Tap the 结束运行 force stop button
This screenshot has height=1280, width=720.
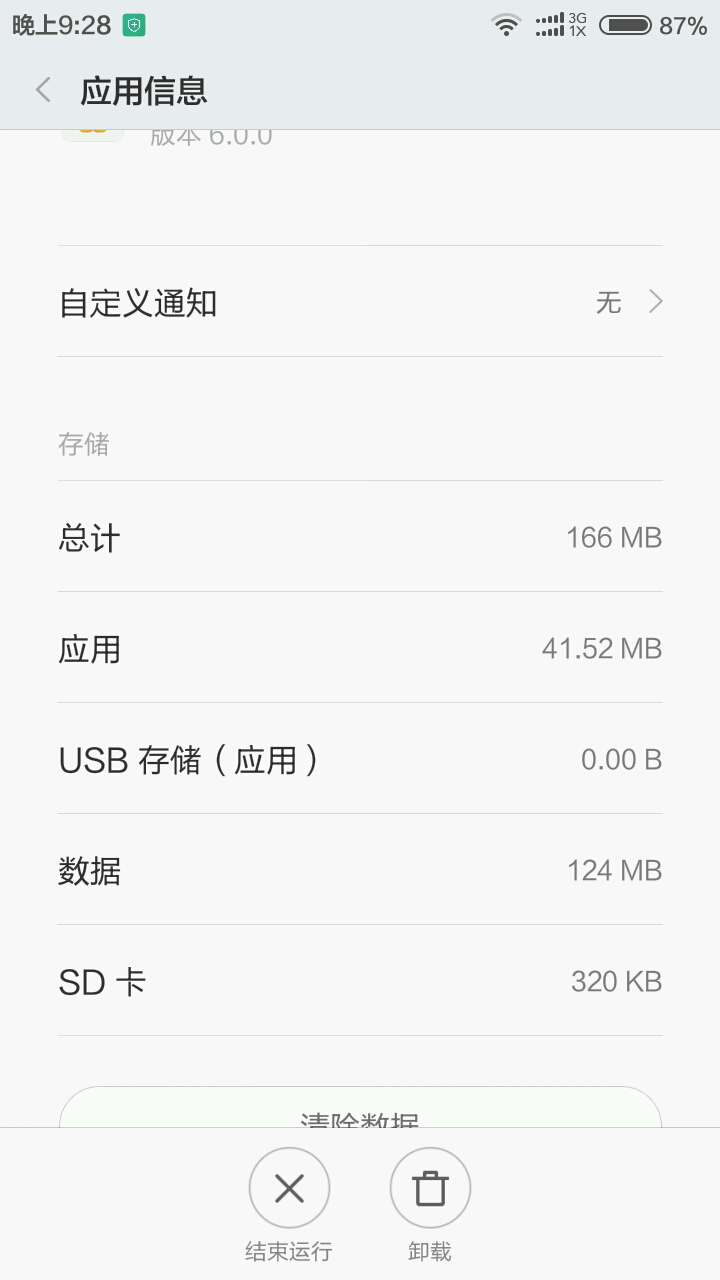289,1189
